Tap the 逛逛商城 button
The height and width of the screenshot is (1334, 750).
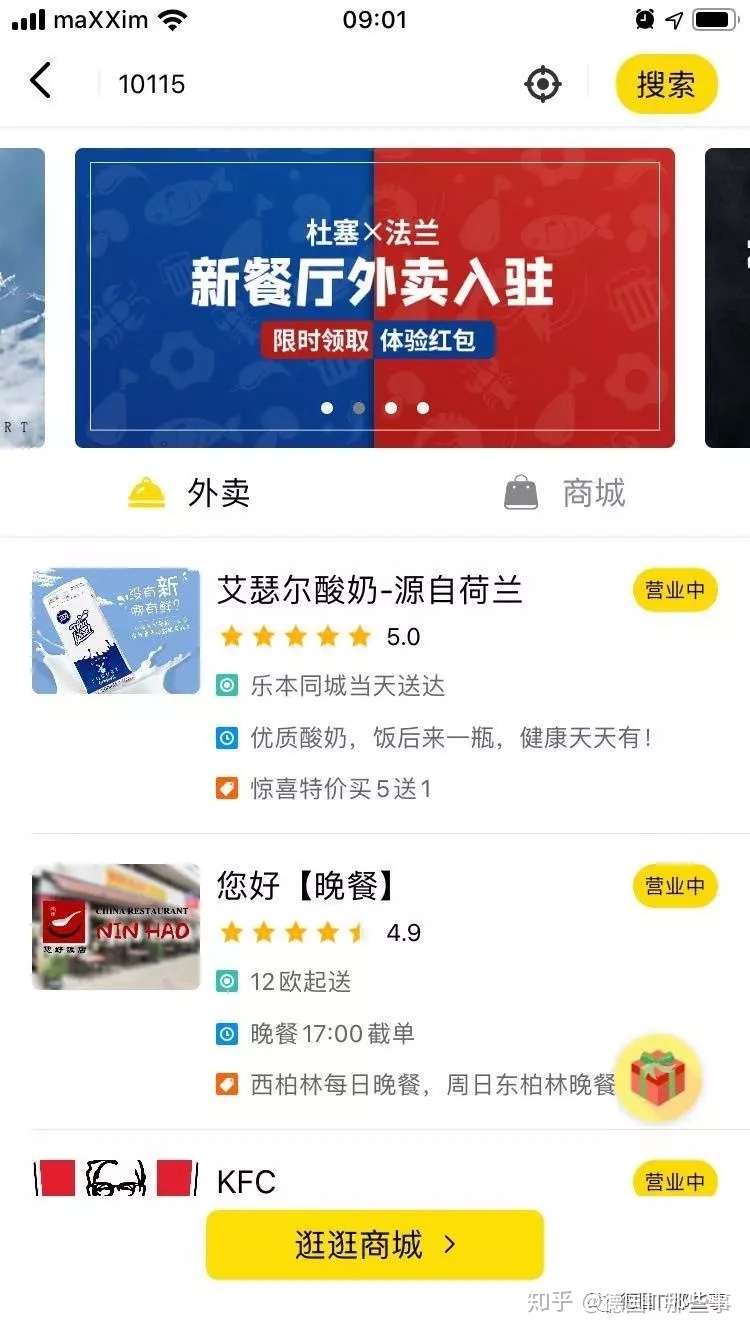[x=375, y=1245]
